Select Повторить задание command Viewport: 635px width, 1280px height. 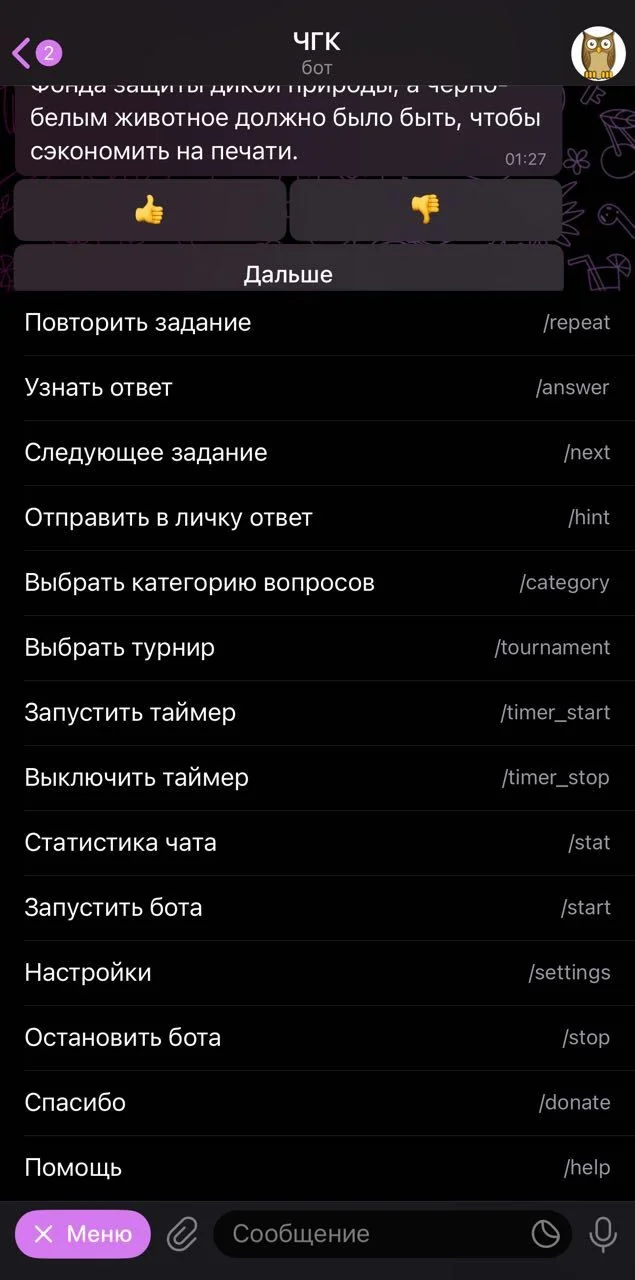click(x=317, y=323)
